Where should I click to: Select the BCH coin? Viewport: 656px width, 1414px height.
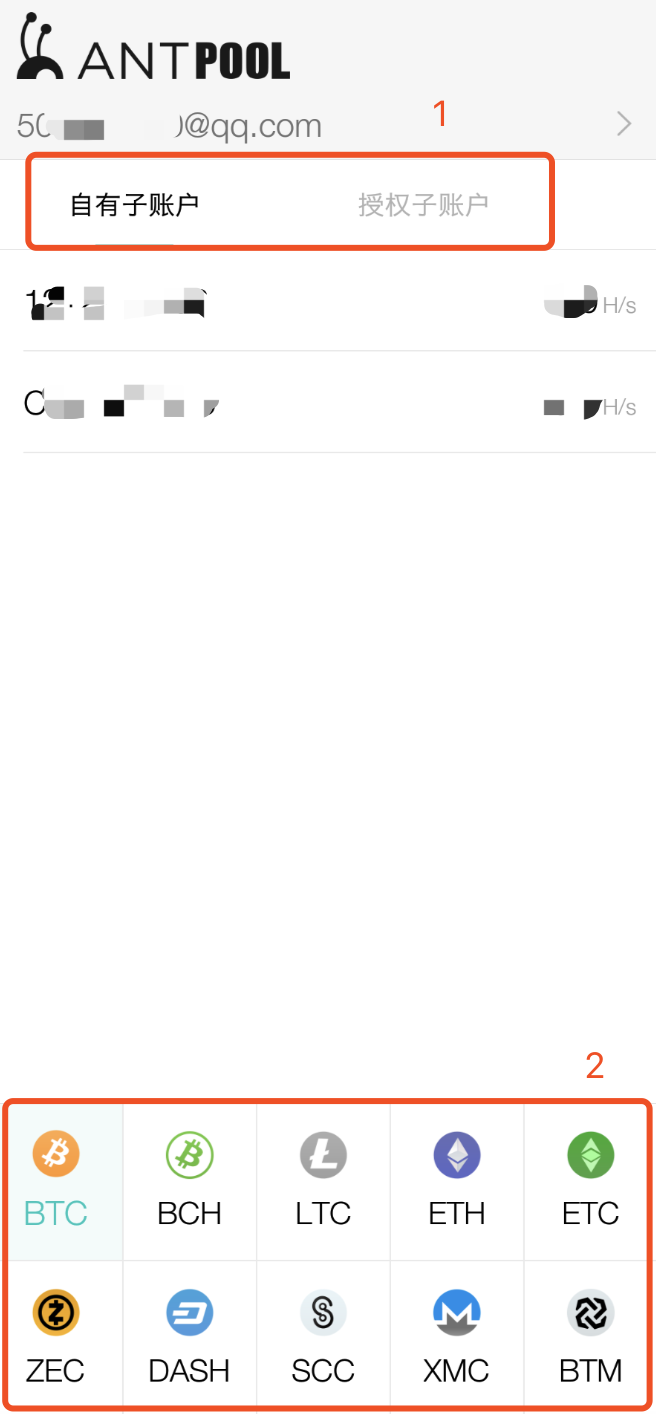tap(190, 1182)
